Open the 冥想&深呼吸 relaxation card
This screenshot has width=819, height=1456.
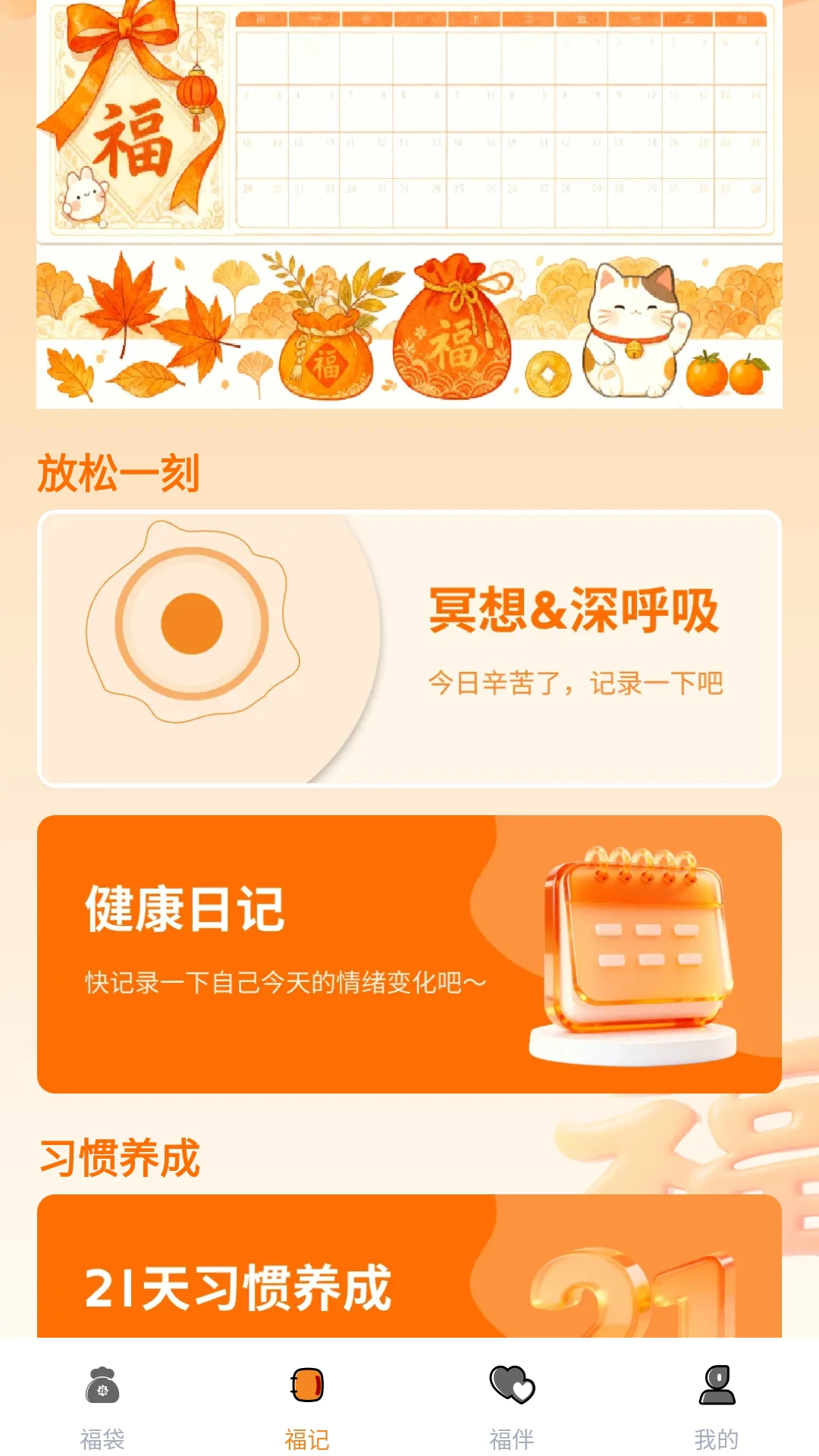coord(409,648)
